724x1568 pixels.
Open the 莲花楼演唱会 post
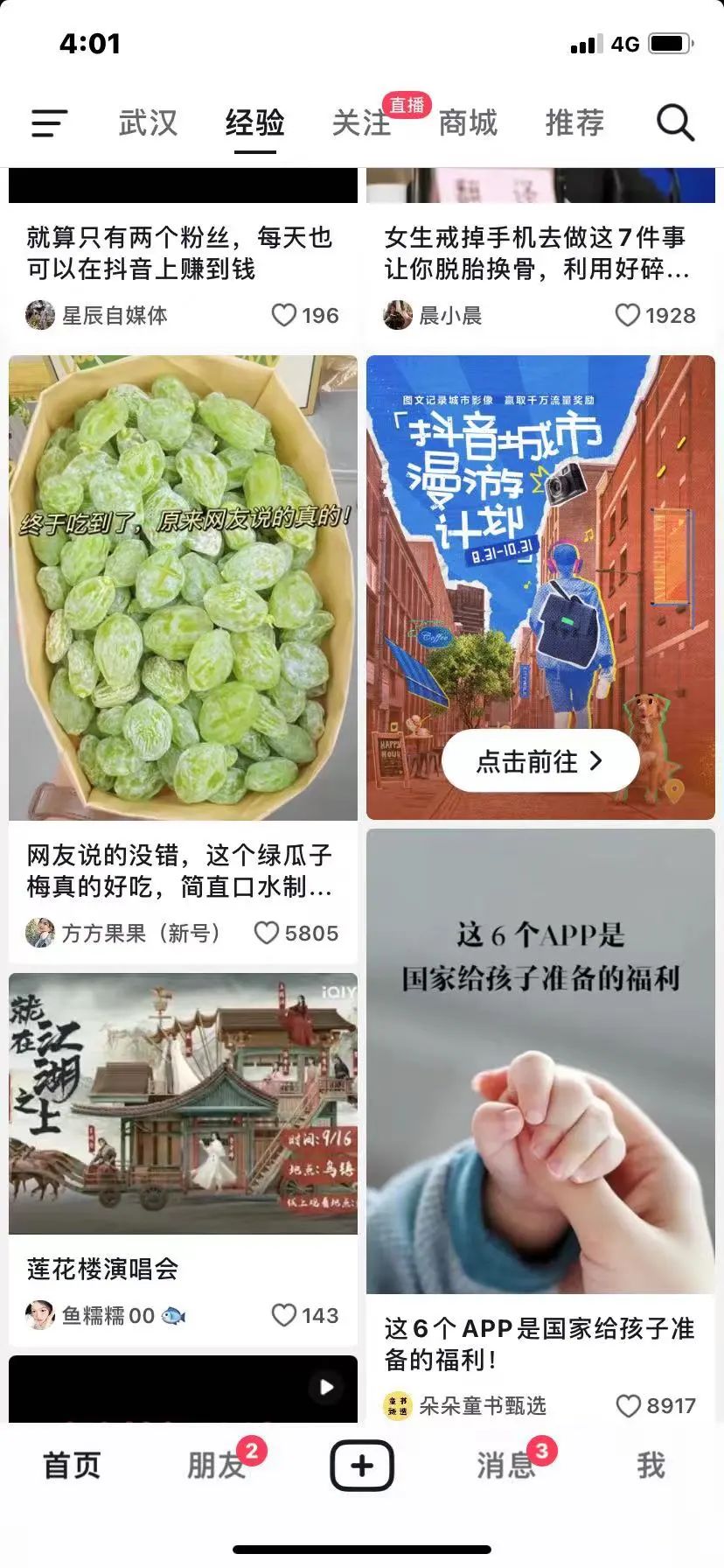pos(183,1102)
